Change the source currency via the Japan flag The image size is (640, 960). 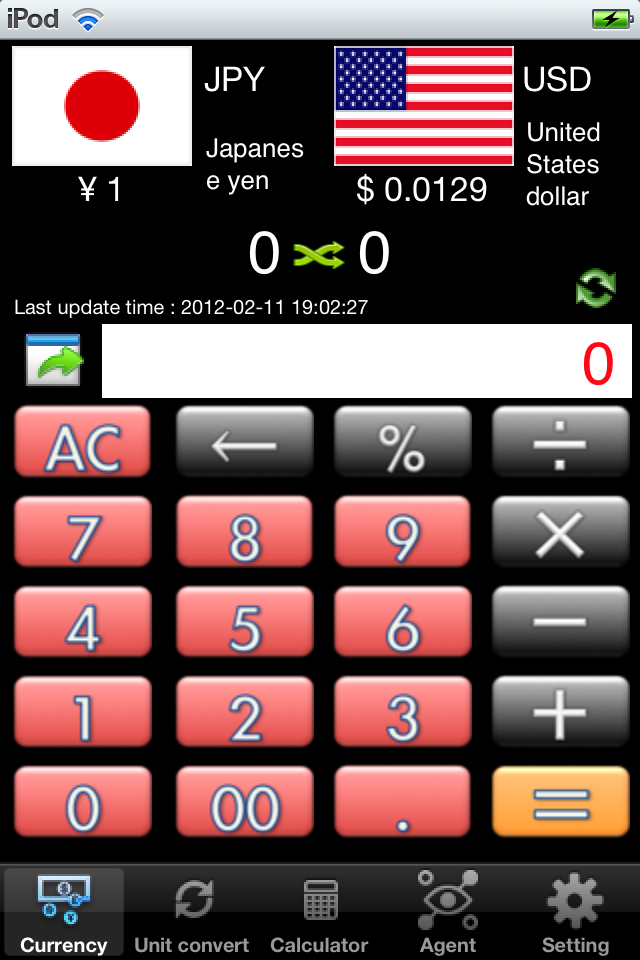point(102,106)
